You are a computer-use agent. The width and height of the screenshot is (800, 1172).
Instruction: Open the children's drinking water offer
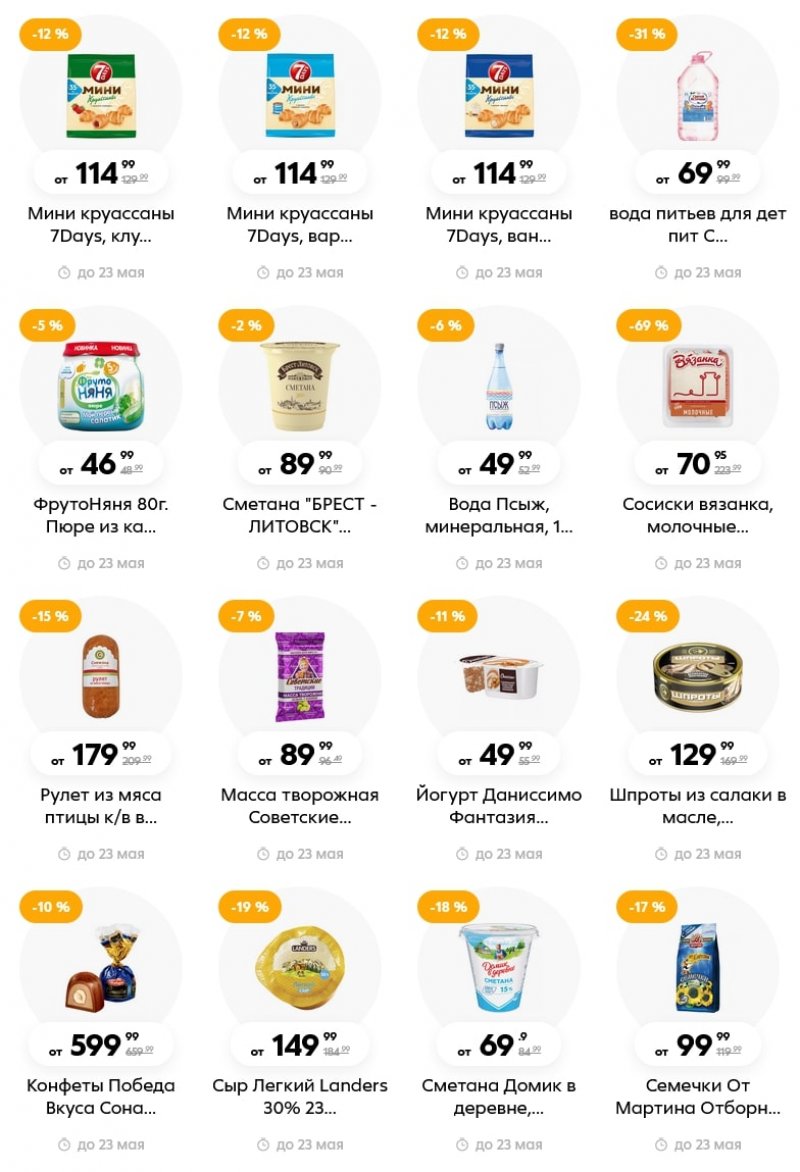(698, 95)
